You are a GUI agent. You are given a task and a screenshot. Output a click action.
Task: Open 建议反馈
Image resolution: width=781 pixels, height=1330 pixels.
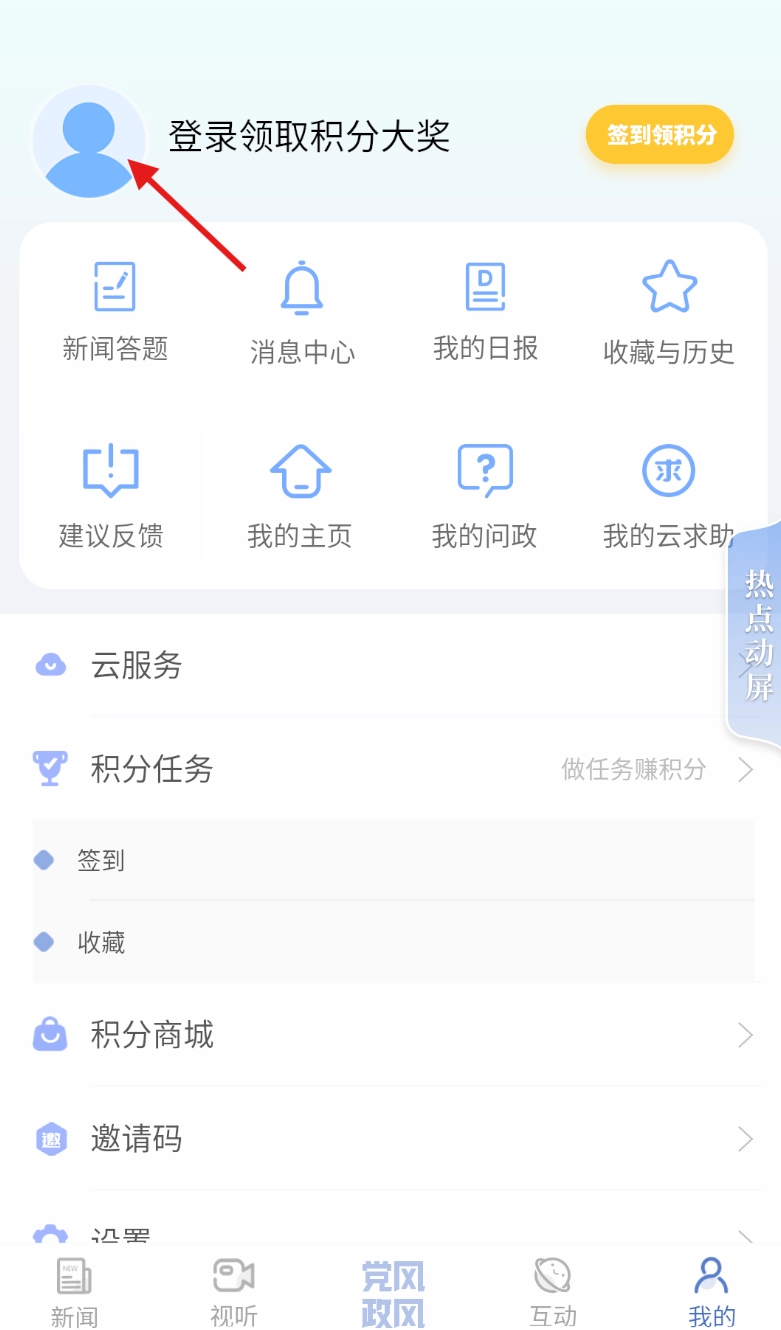point(111,496)
